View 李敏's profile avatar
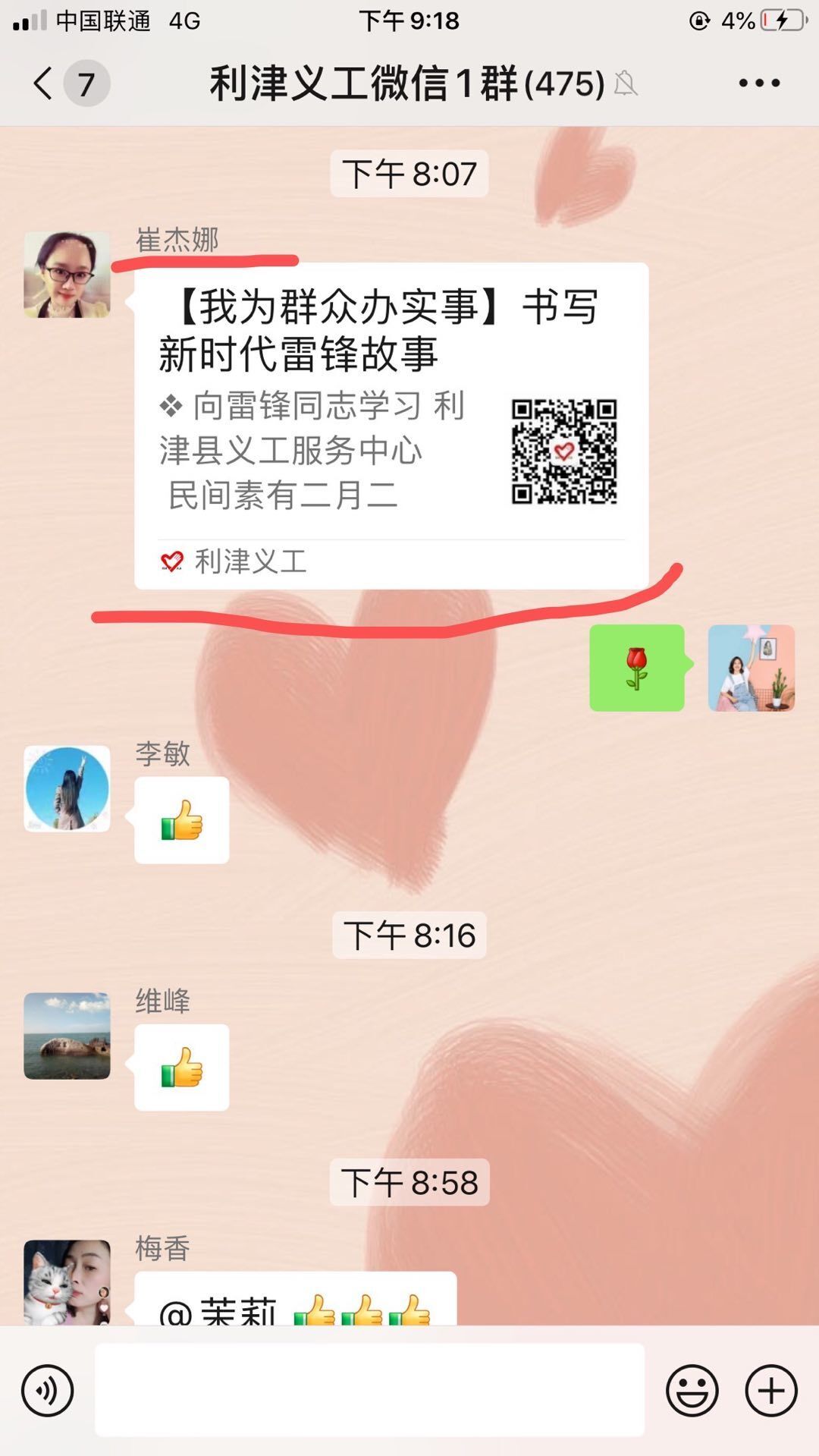Image resolution: width=819 pixels, height=1456 pixels. (67, 788)
